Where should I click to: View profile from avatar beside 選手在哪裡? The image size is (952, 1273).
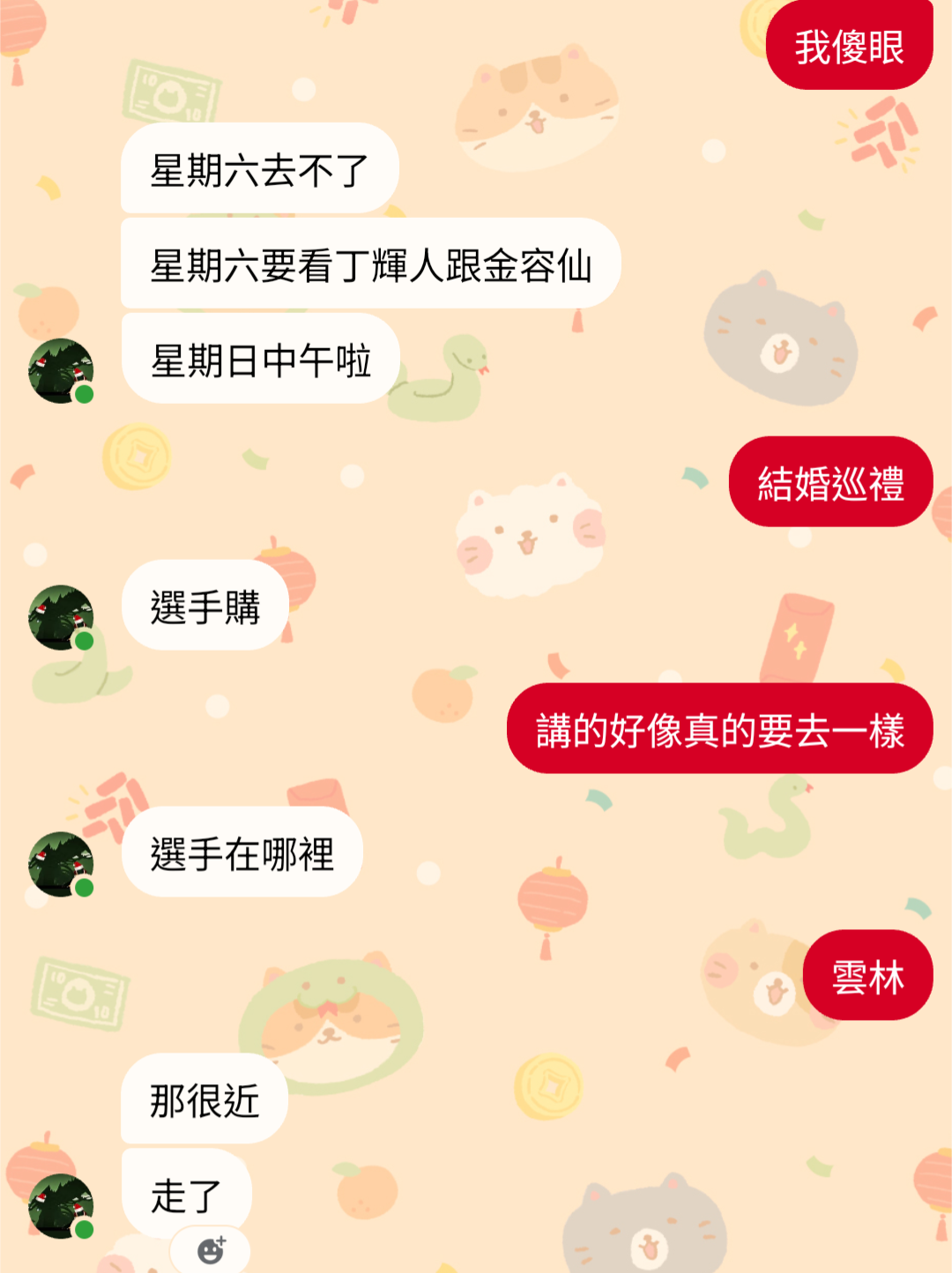pos(61,865)
